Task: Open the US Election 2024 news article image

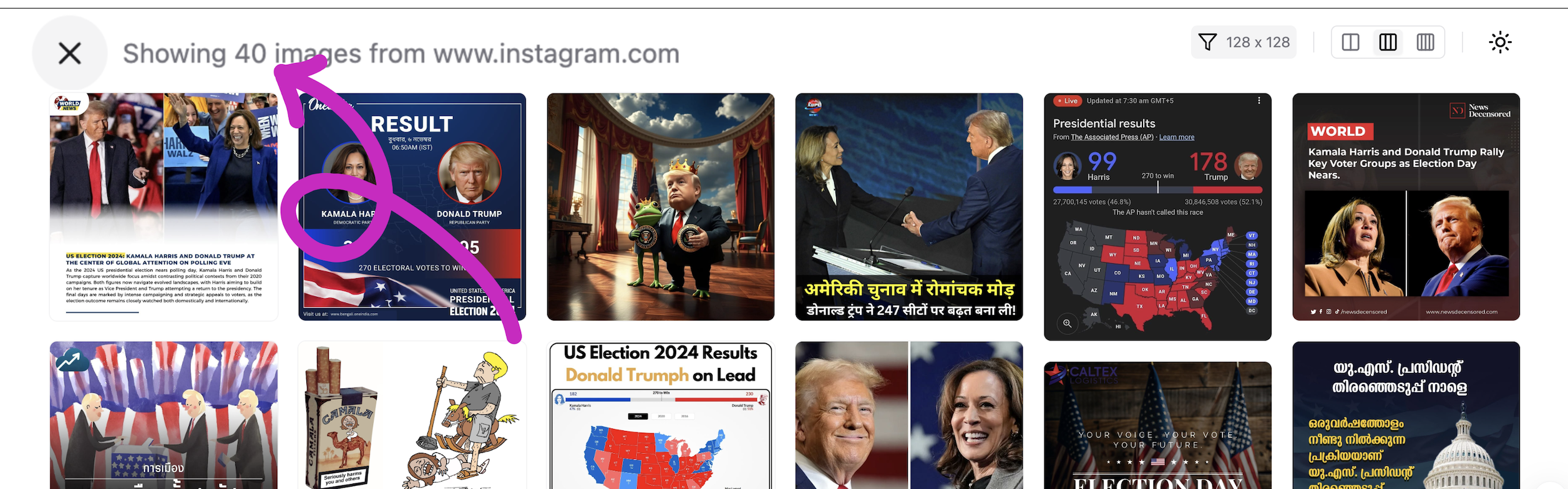Action: click(x=163, y=207)
